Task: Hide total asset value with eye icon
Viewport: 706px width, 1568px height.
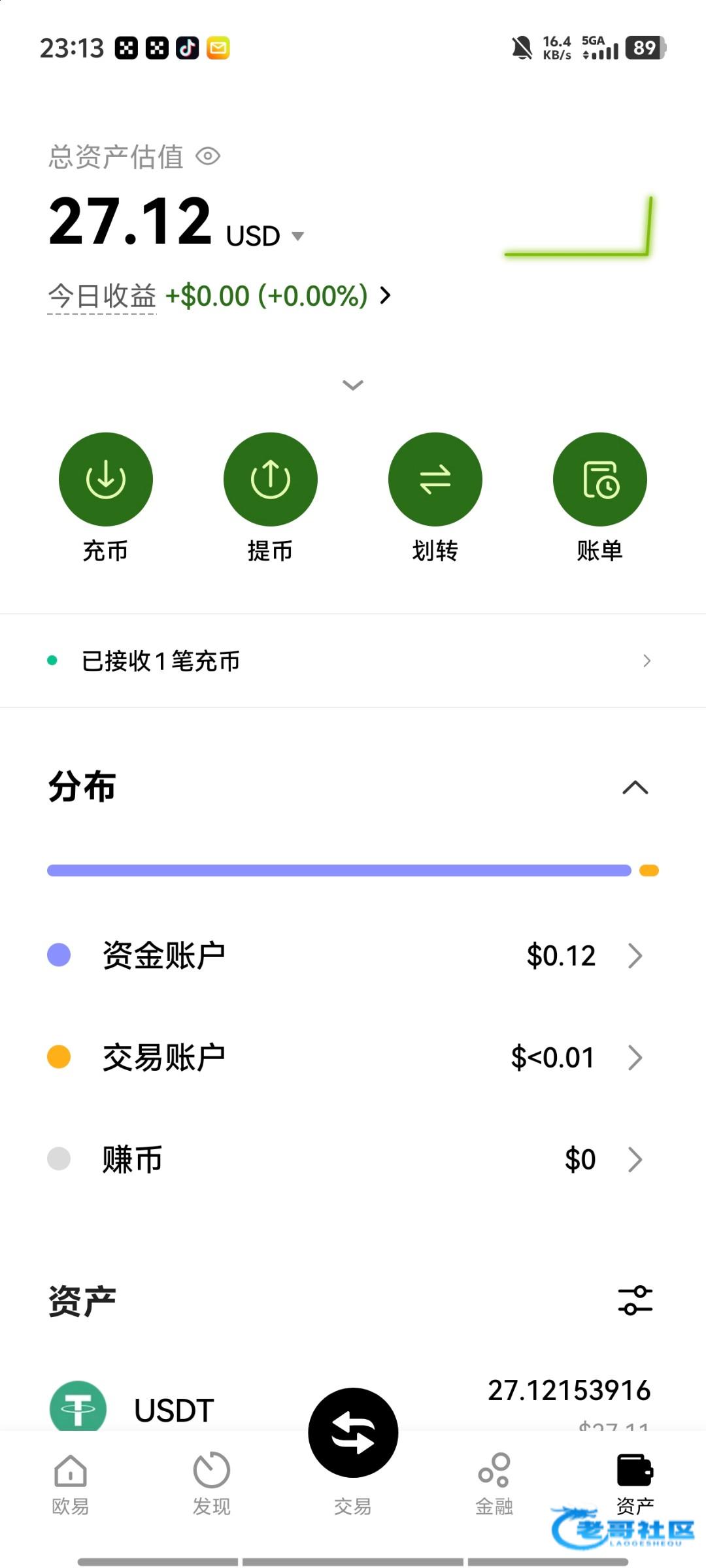Action: [x=208, y=157]
